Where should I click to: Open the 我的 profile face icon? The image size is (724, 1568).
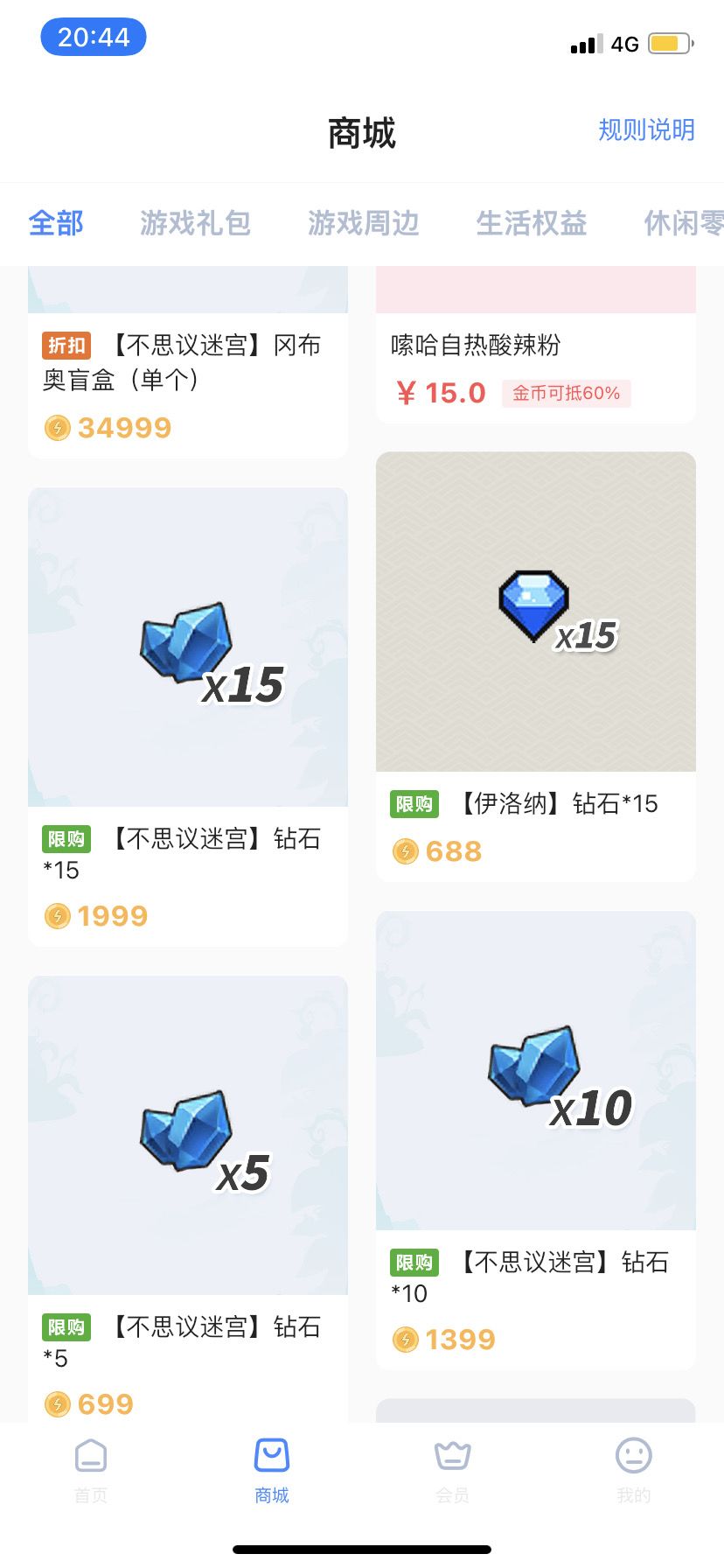coord(633,1455)
